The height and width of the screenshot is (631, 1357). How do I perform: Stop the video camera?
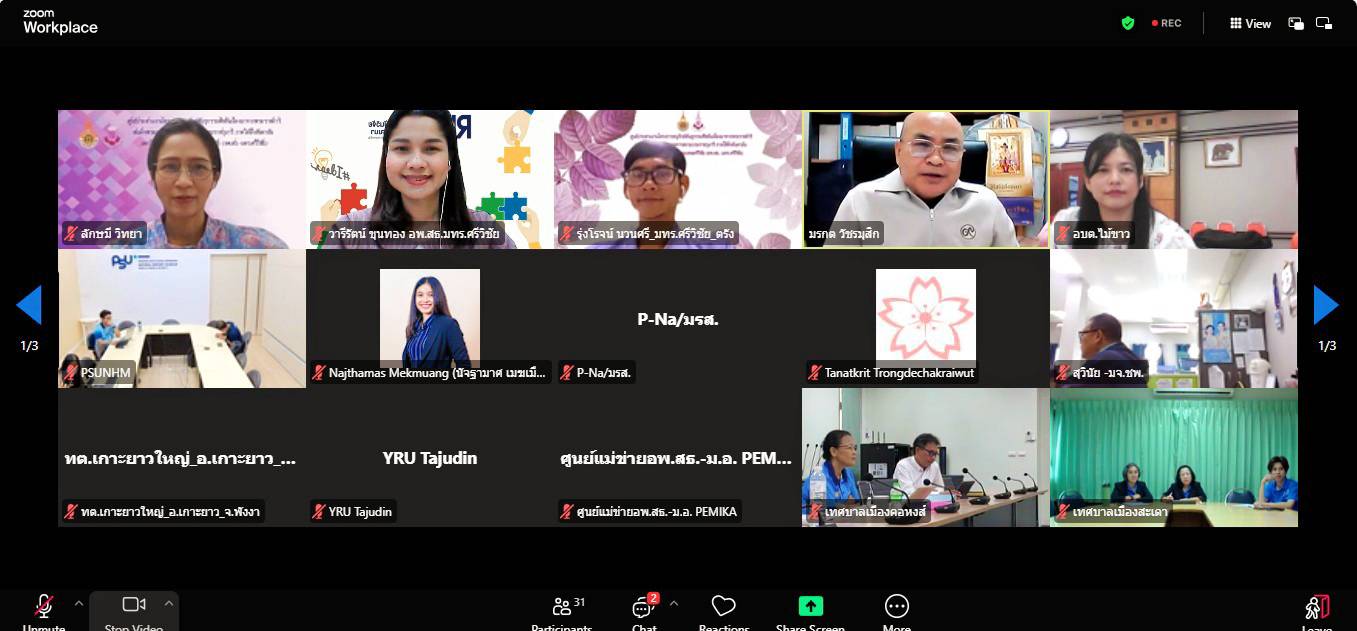pyautogui.click(x=134, y=608)
